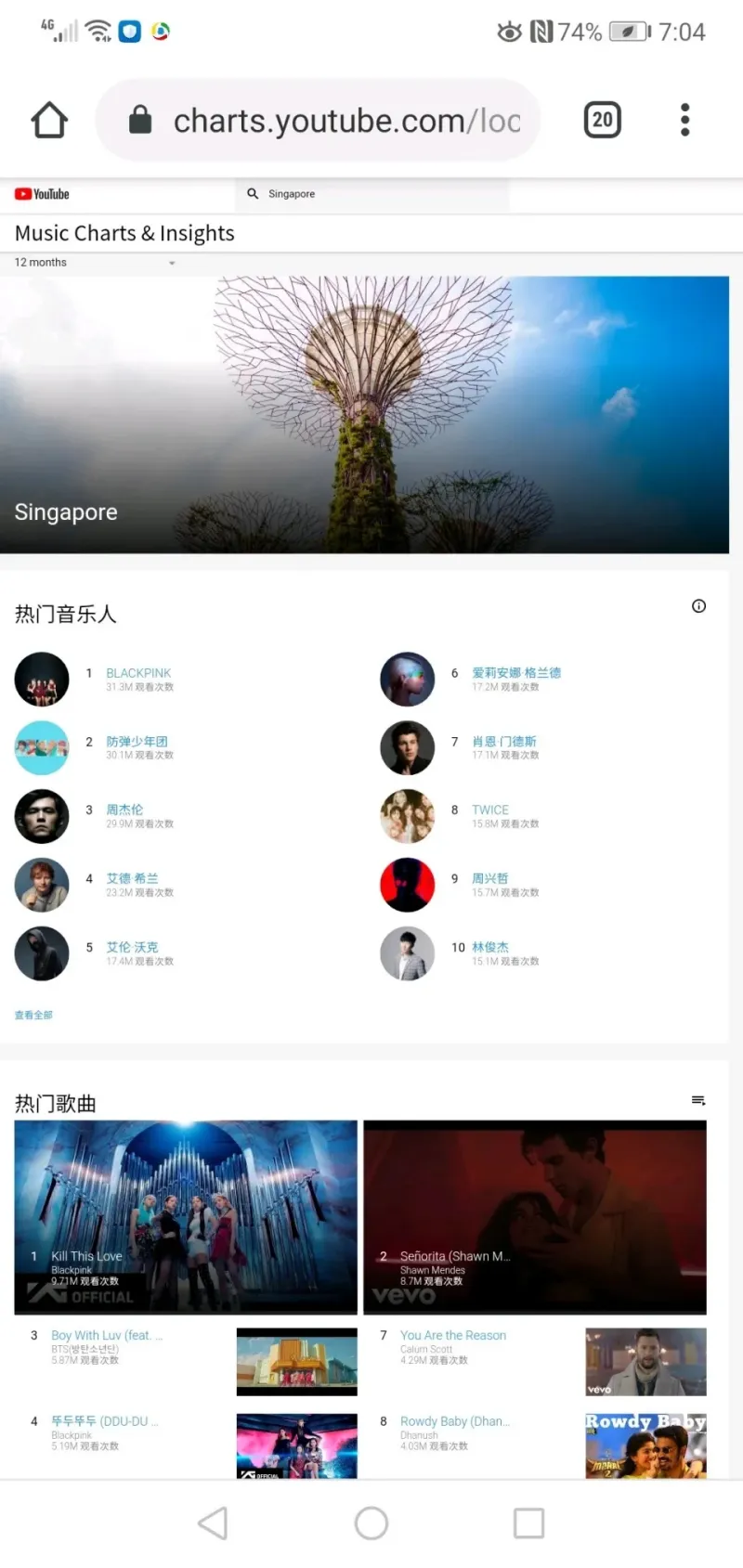Go back with the system back button
The height and width of the screenshot is (1568, 743).
[213, 1523]
